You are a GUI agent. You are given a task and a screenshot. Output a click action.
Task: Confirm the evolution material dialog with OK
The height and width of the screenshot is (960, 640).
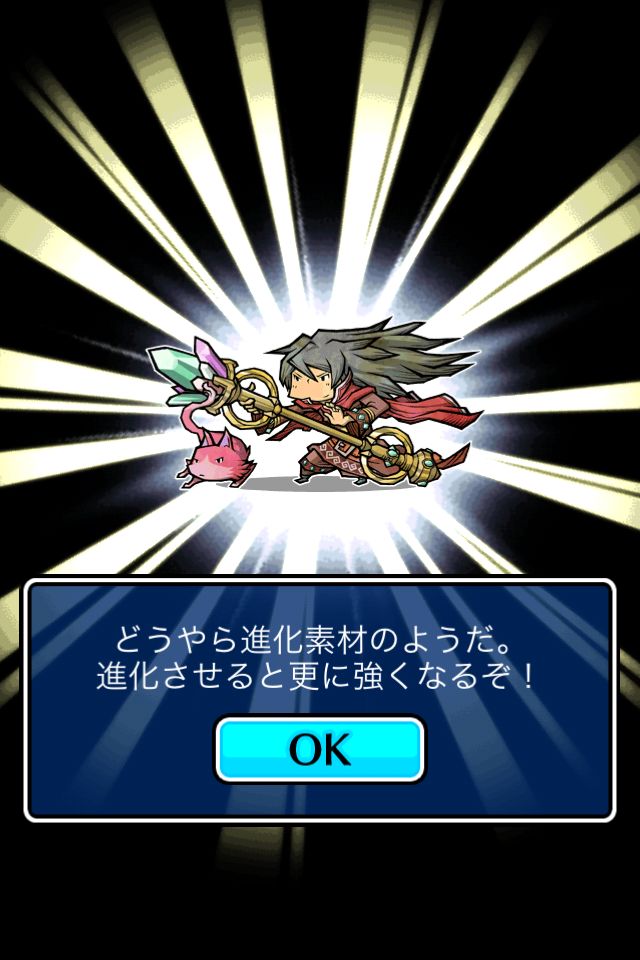[320, 748]
